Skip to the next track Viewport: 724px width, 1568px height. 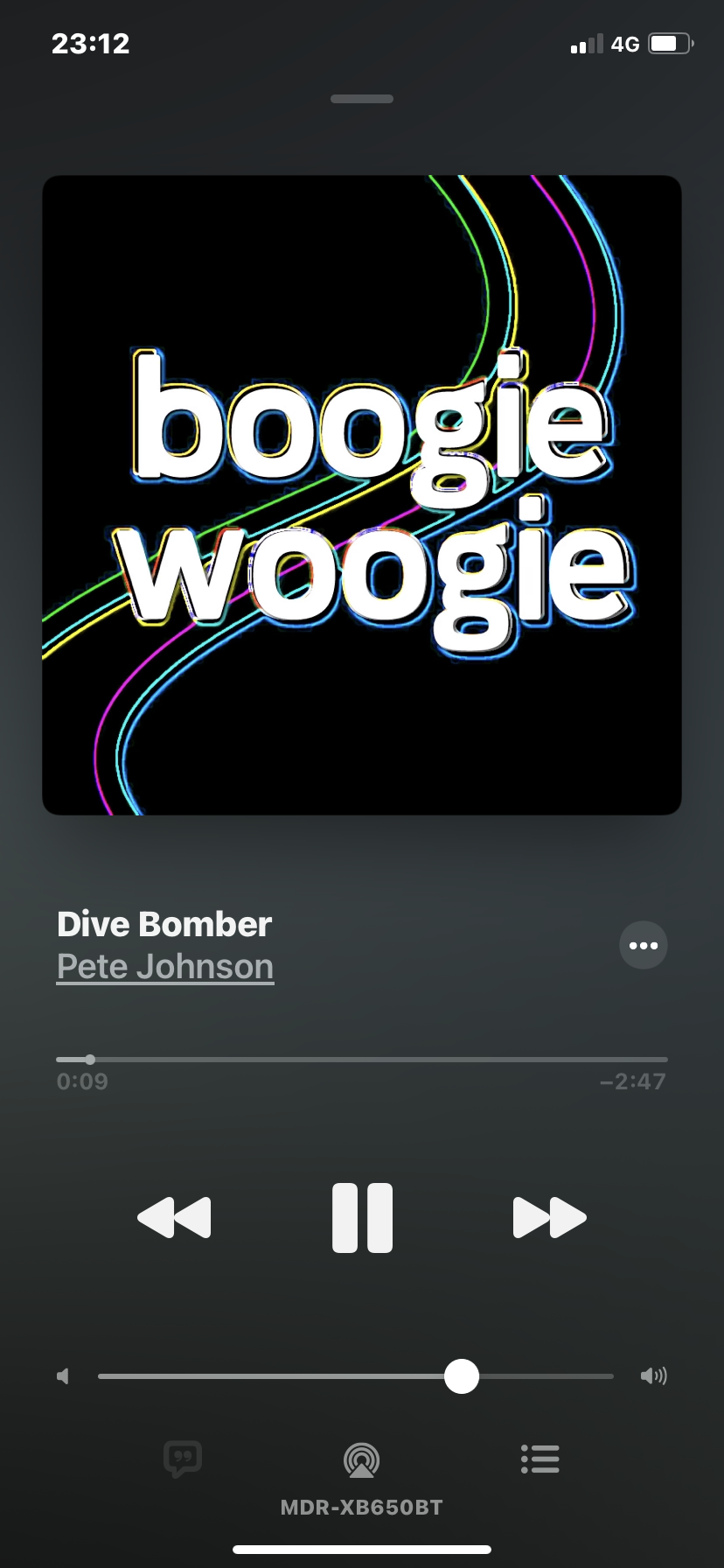pyautogui.click(x=549, y=1217)
